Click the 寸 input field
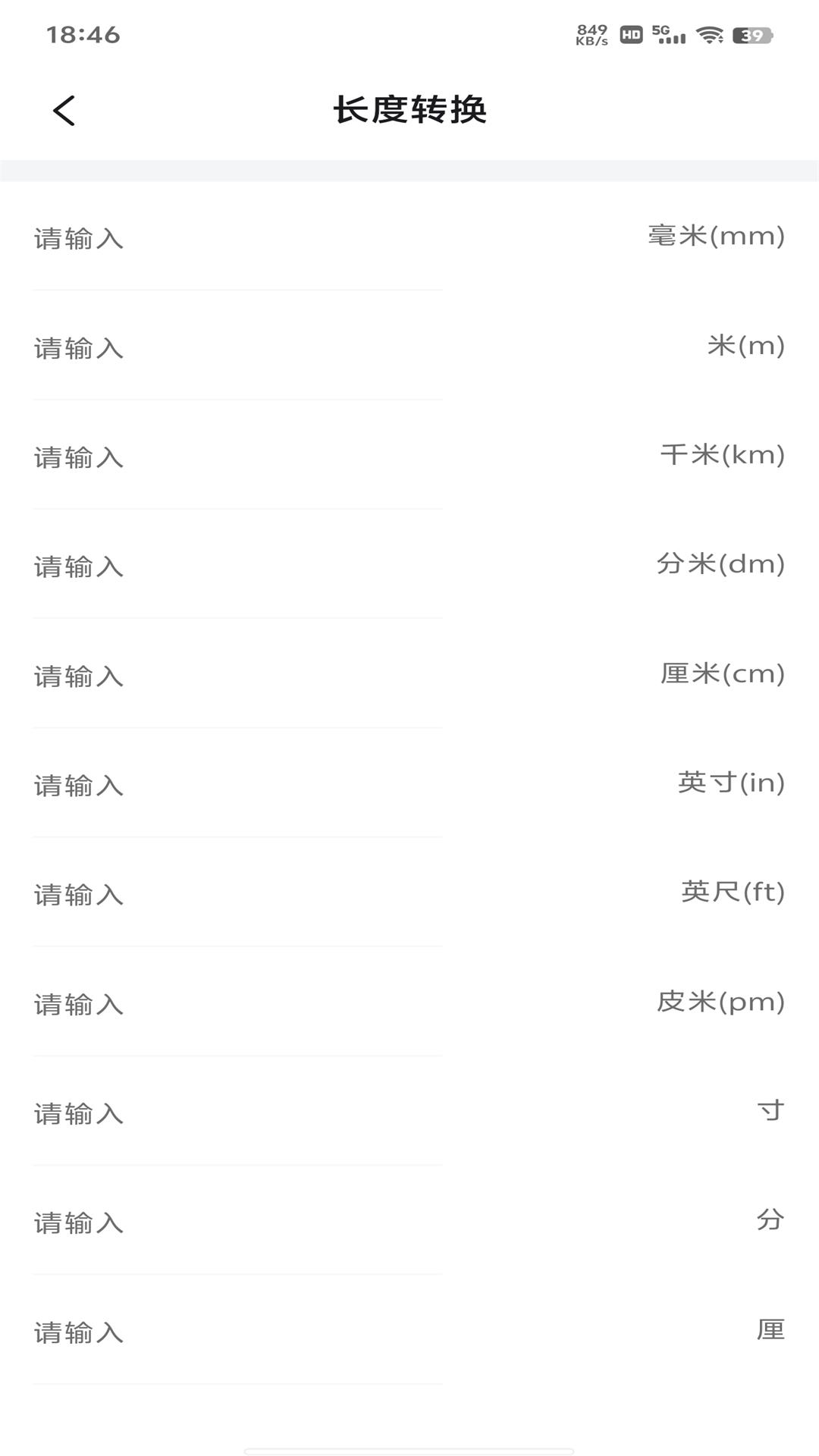 (227, 1112)
